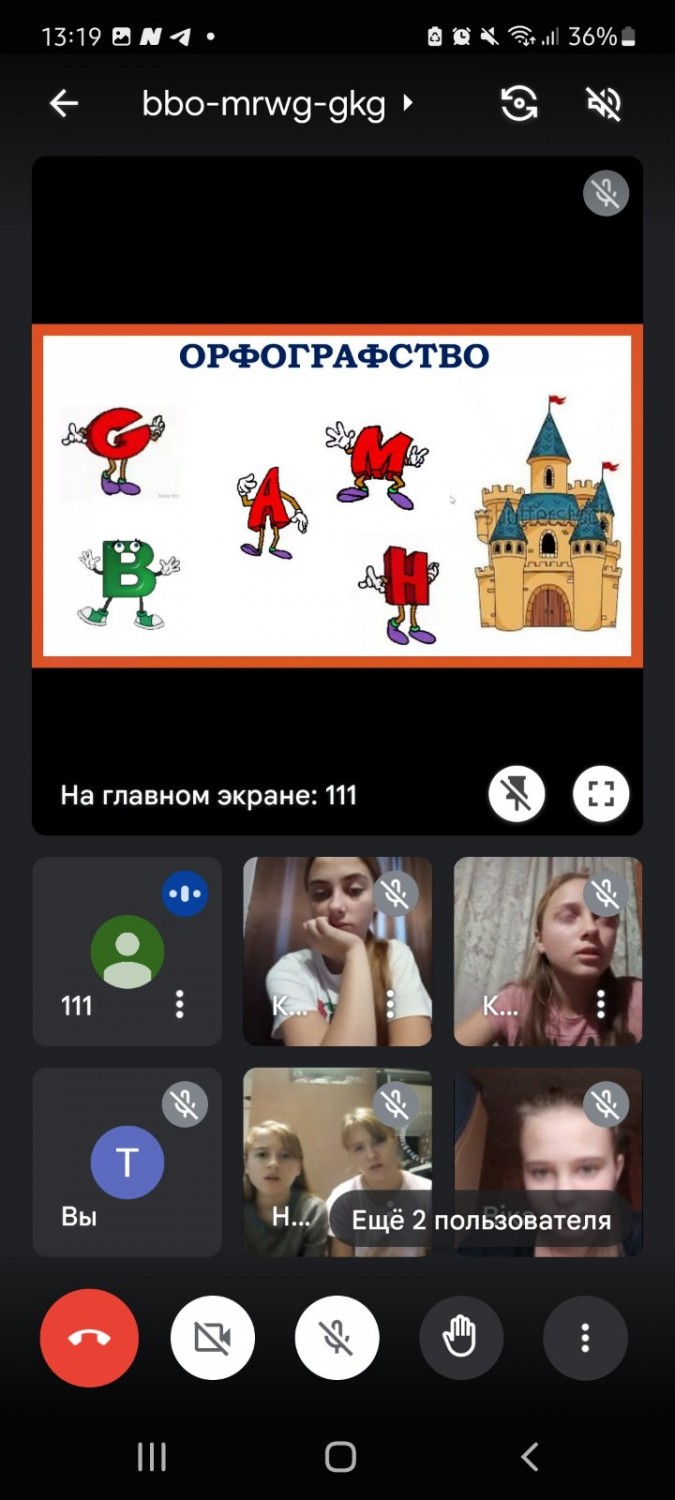Turn on the camera
The height and width of the screenshot is (1500, 675).
[x=213, y=1338]
